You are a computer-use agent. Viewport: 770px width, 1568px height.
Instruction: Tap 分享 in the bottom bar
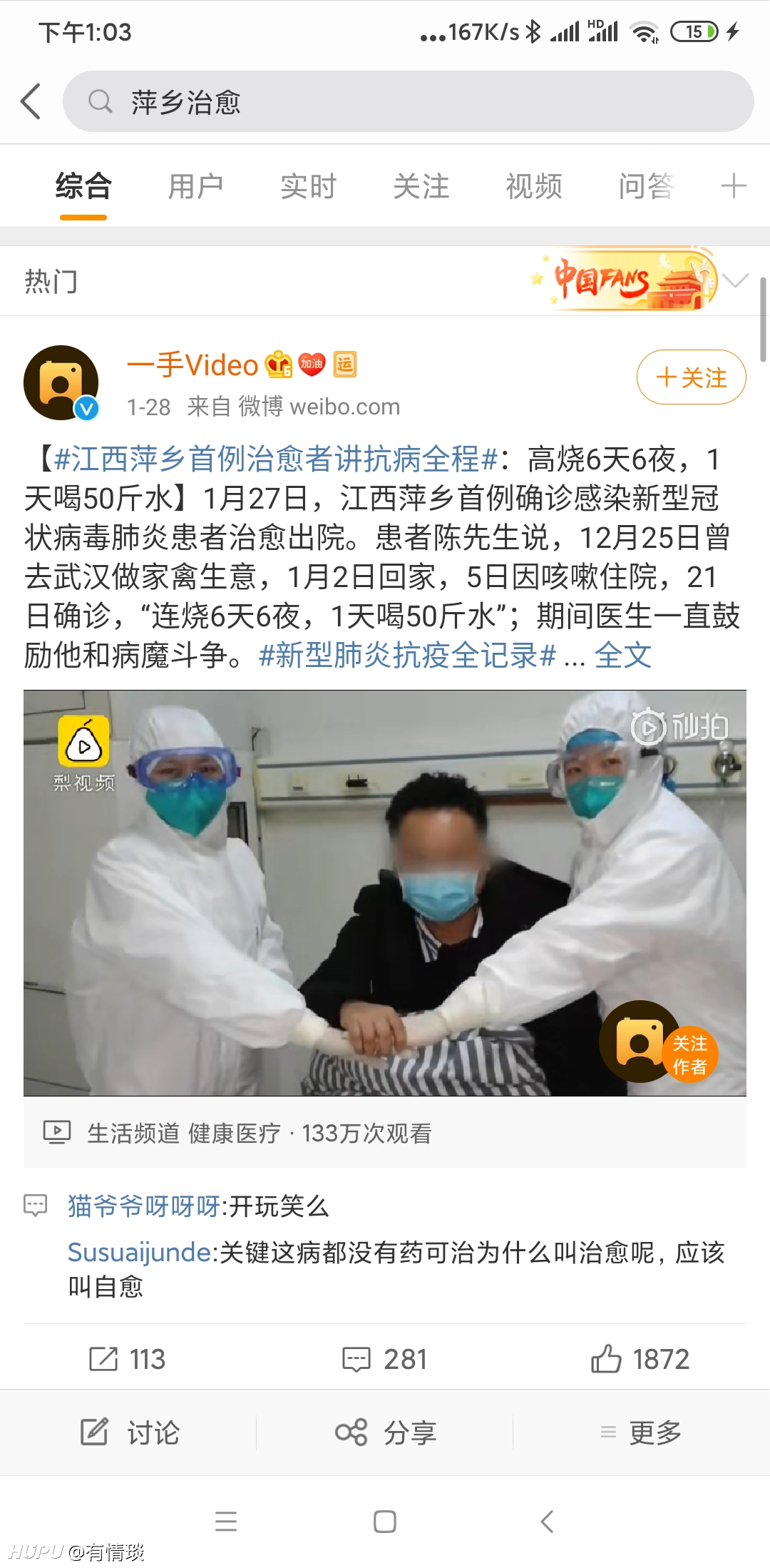click(x=385, y=1432)
